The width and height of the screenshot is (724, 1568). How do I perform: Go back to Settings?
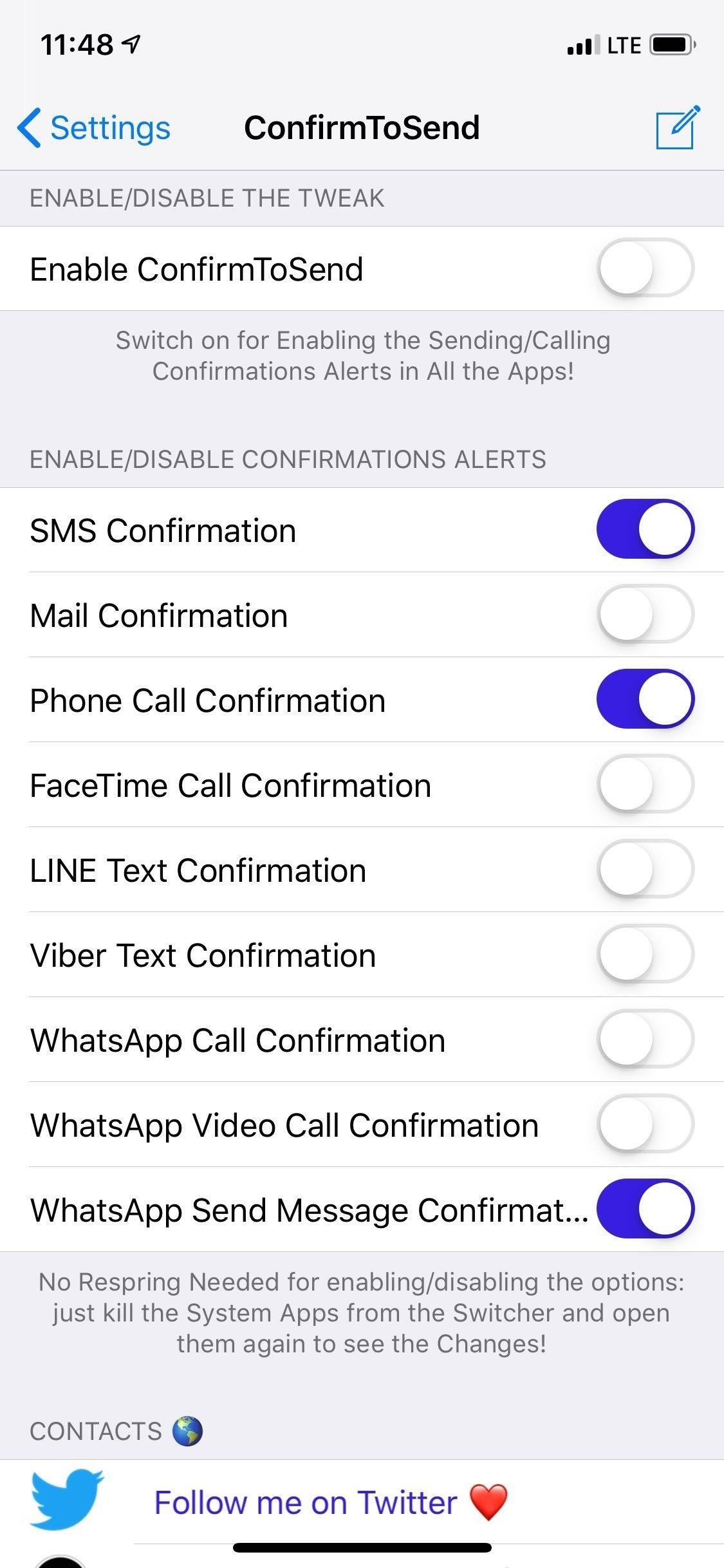(94, 127)
